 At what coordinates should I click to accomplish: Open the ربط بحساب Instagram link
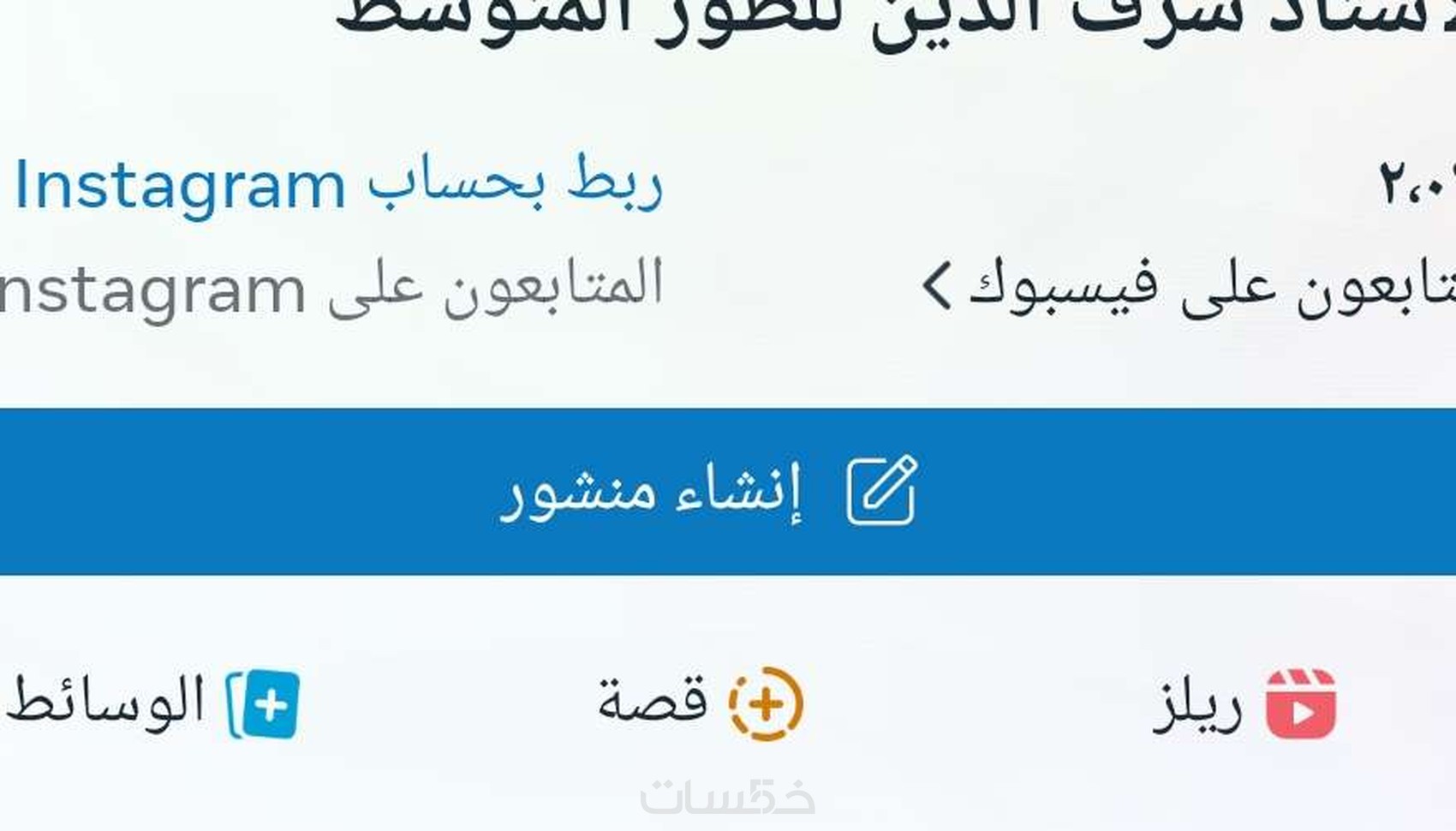click(x=338, y=184)
